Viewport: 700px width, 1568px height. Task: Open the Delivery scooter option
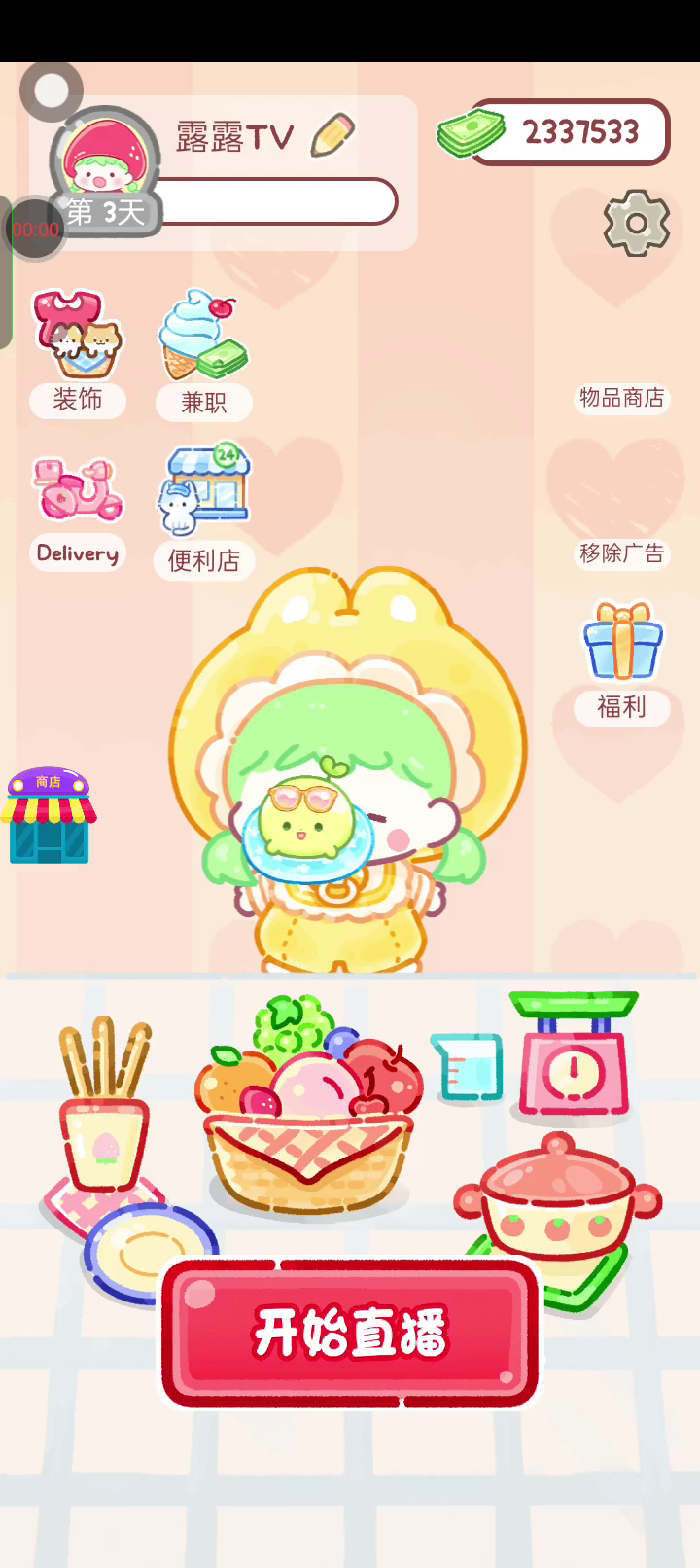[78, 511]
